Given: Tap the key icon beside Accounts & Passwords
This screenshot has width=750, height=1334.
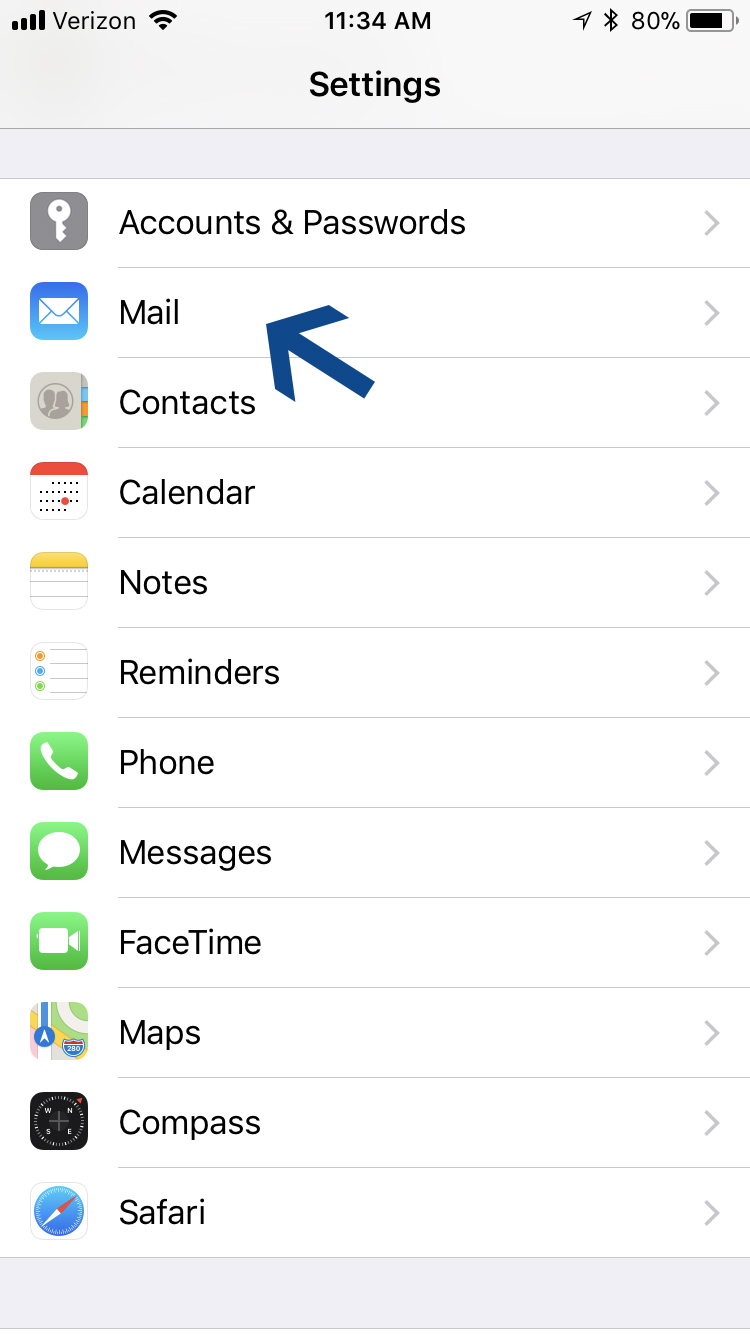Looking at the screenshot, I should click(x=58, y=222).
